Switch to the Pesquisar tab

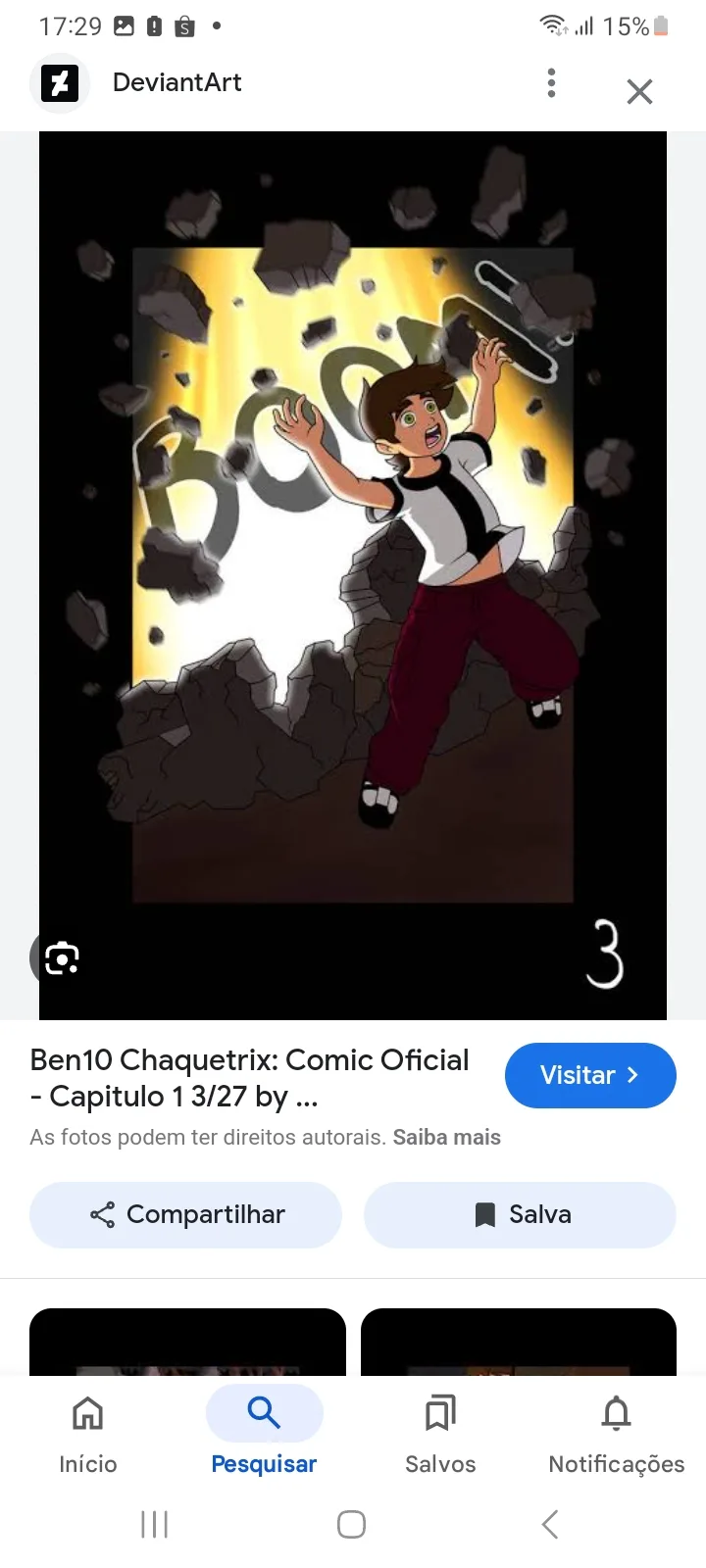tap(264, 1435)
